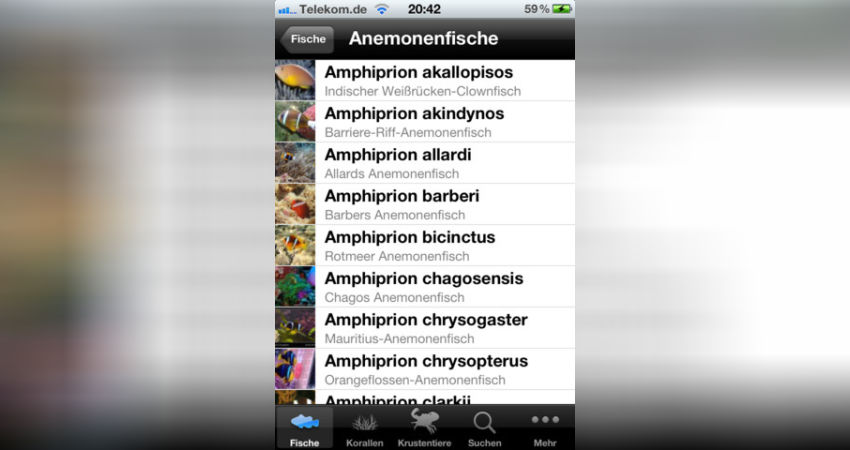
Task: Select the Fische tab
Action: [x=304, y=428]
